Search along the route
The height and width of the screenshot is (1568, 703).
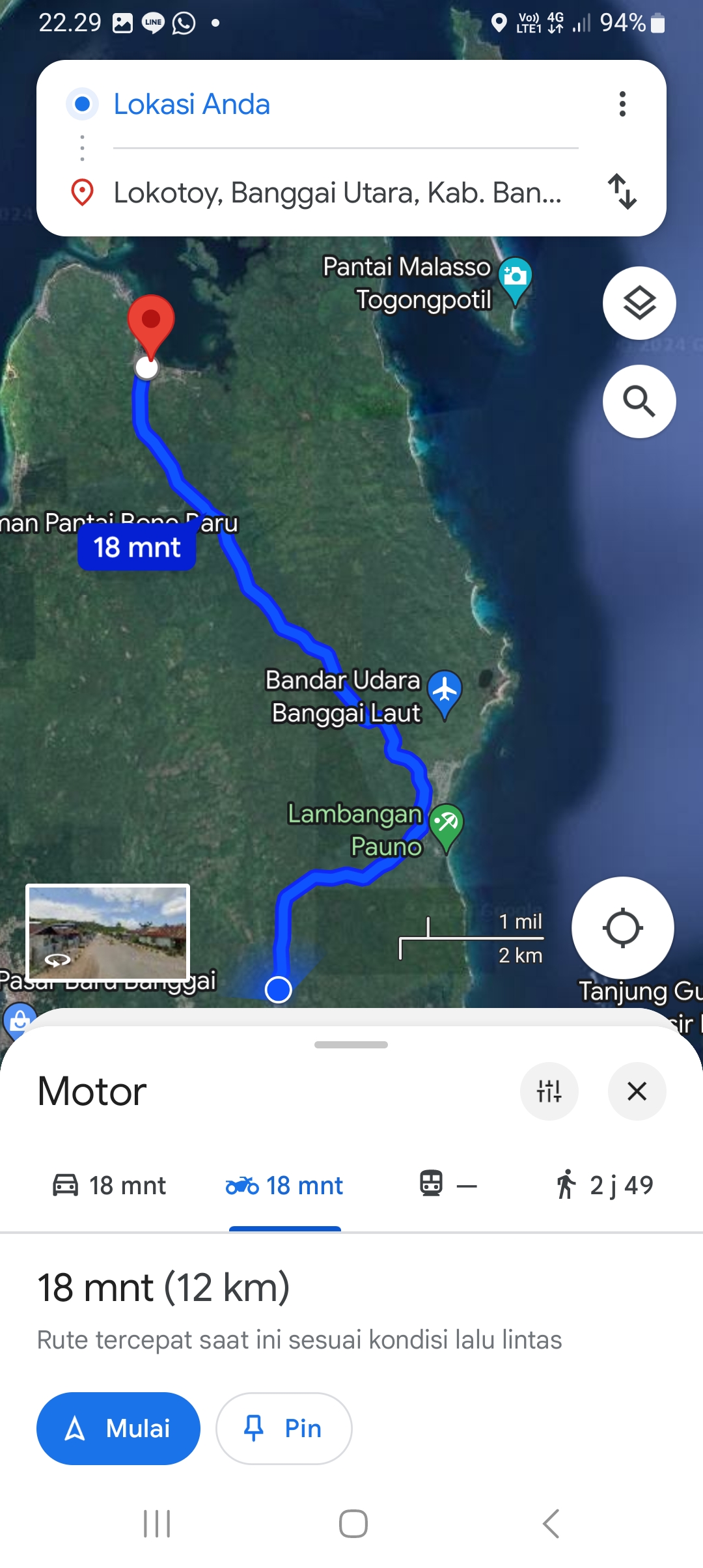(639, 401)
